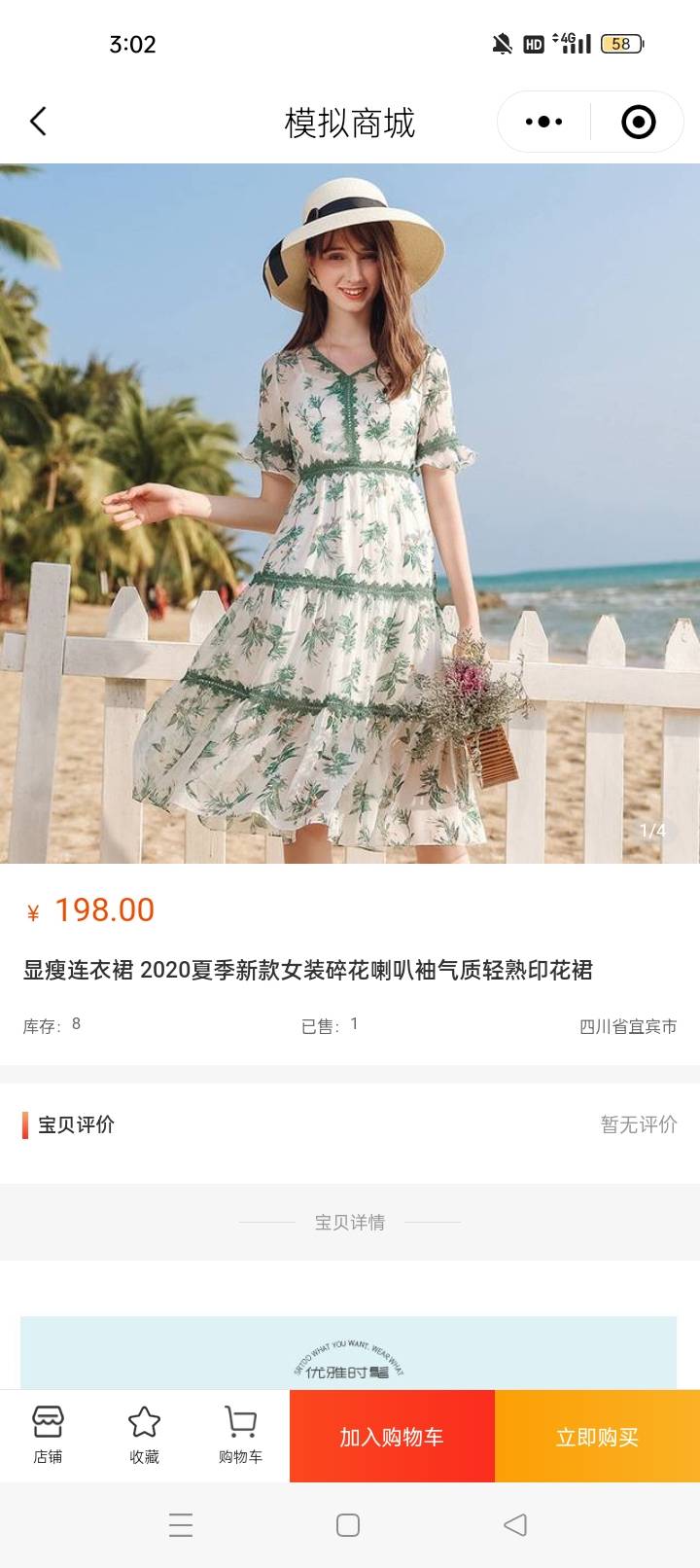Open the 宝贝评价 reviews section
The image size is (700, 1568).
(350, 1124)
